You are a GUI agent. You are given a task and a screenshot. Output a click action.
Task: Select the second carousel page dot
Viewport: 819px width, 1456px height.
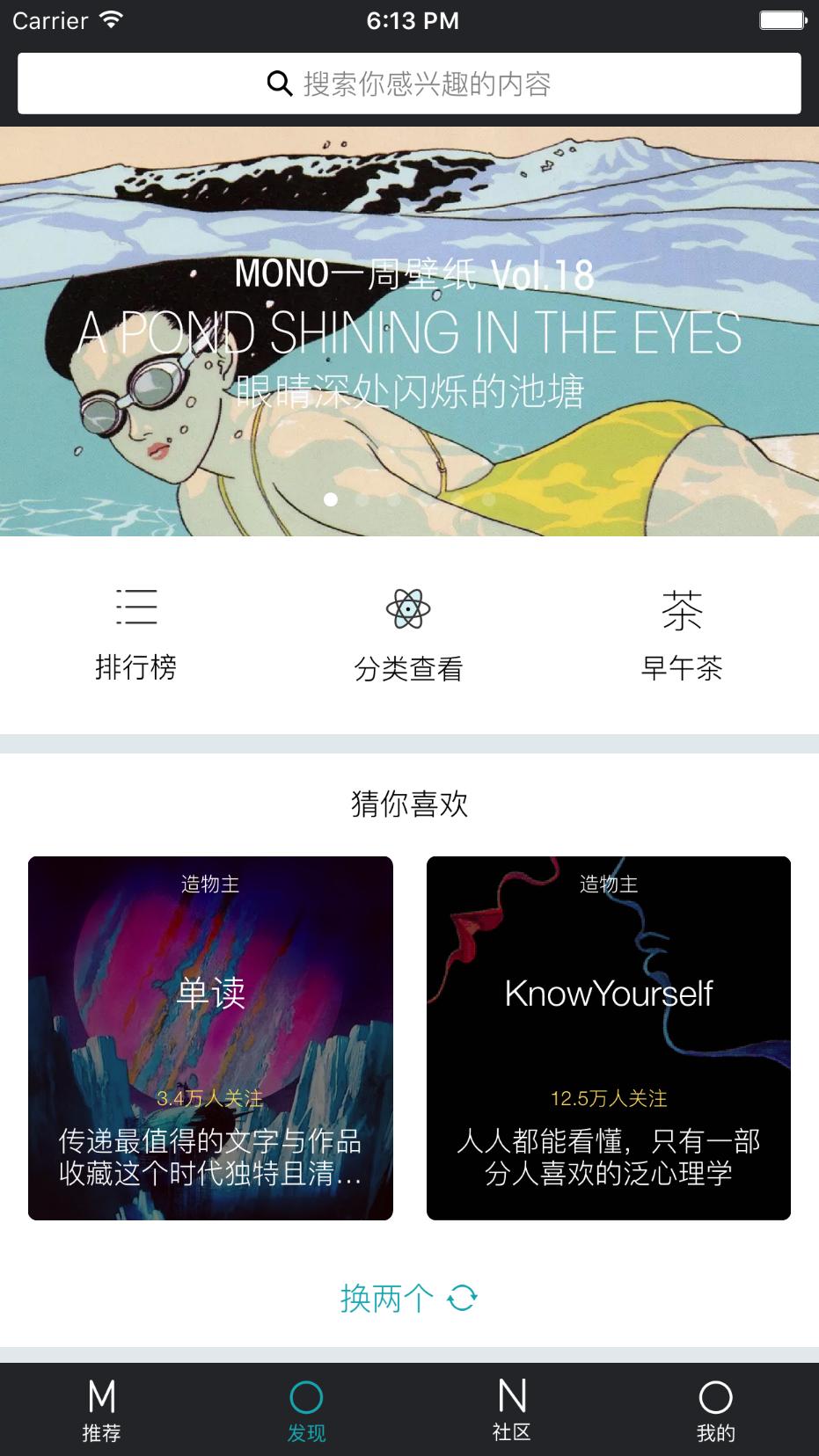(x=361, y=499)
